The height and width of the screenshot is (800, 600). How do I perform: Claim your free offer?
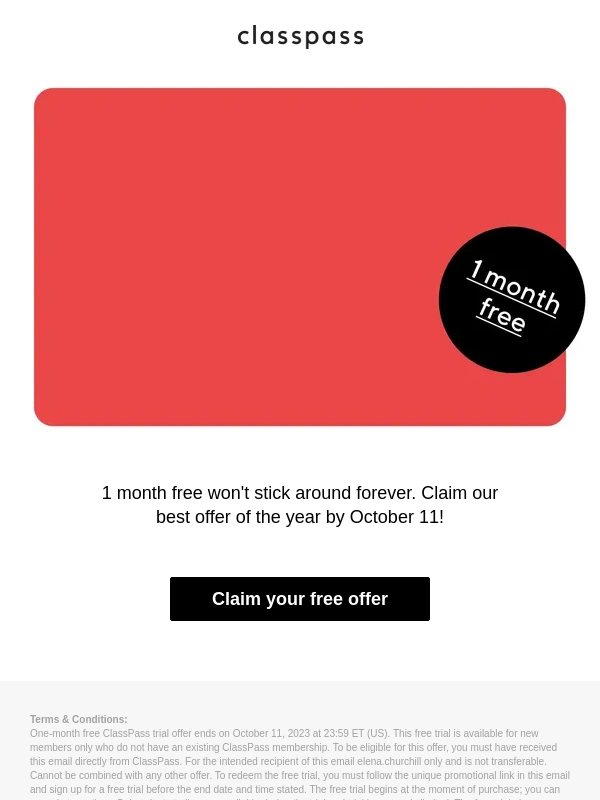[300, 599]
